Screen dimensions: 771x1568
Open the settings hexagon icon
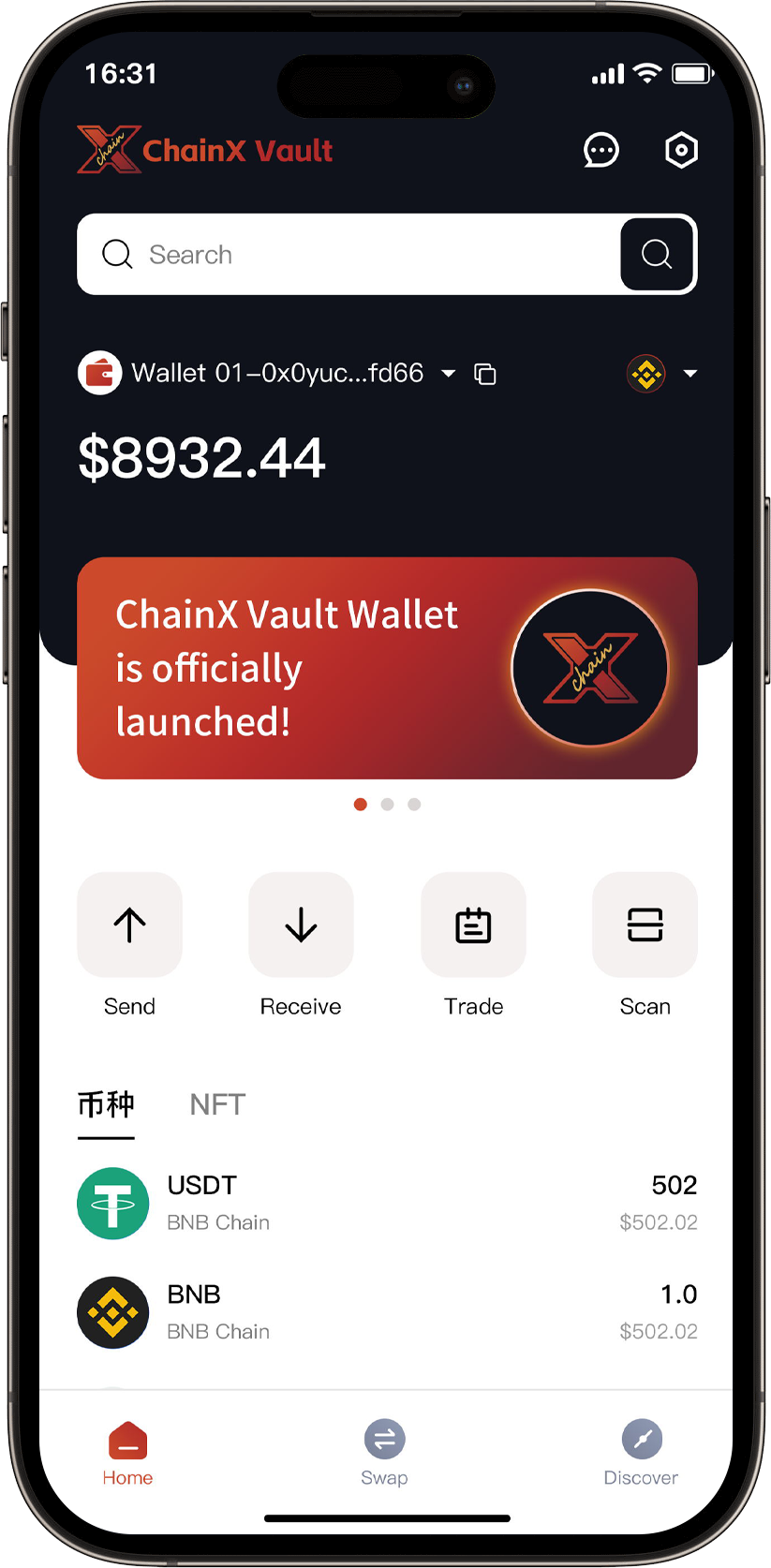click(681, 150)
